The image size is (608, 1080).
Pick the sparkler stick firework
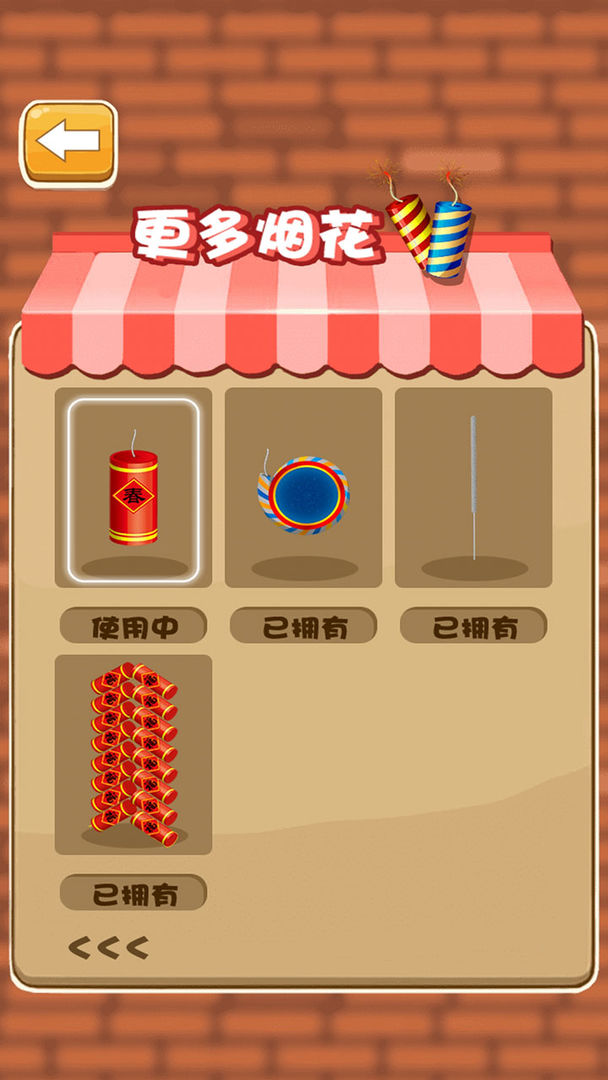pyautogui.click(x=473, y=488)
